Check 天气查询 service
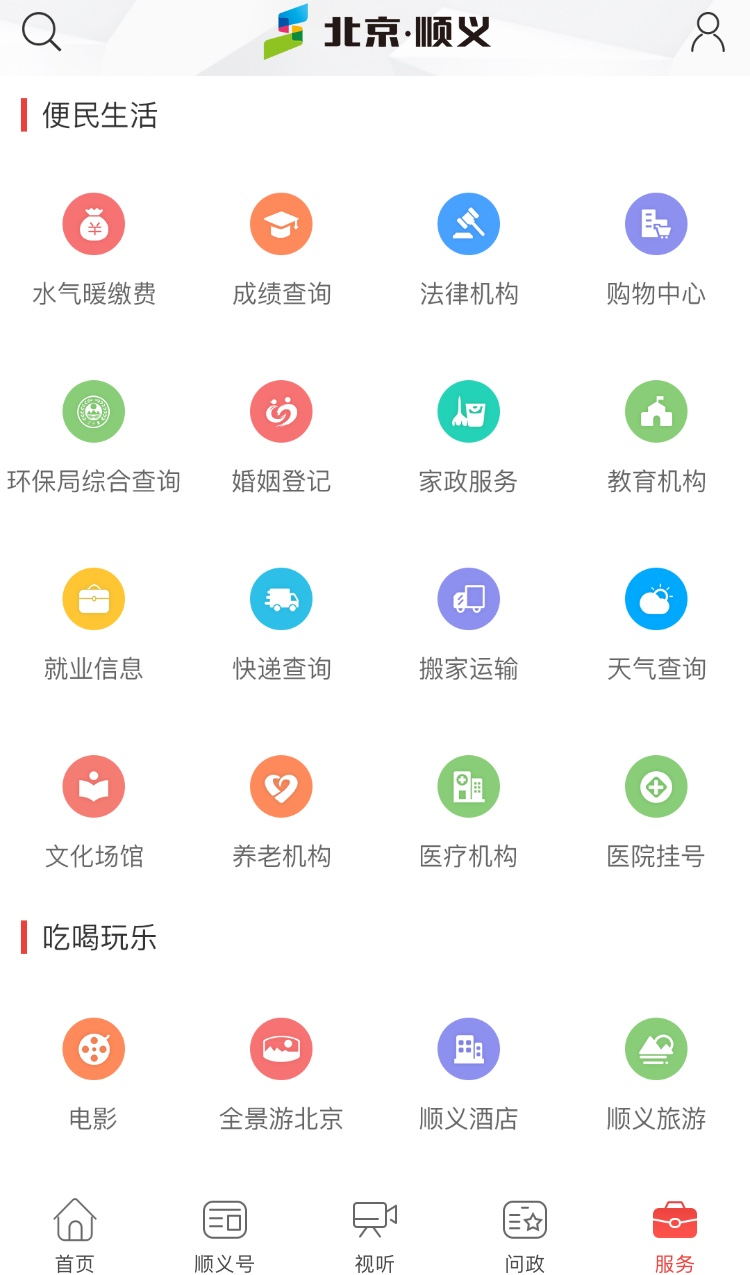Viewport: 750px width, 1275px height. click(x=656, y=625)
